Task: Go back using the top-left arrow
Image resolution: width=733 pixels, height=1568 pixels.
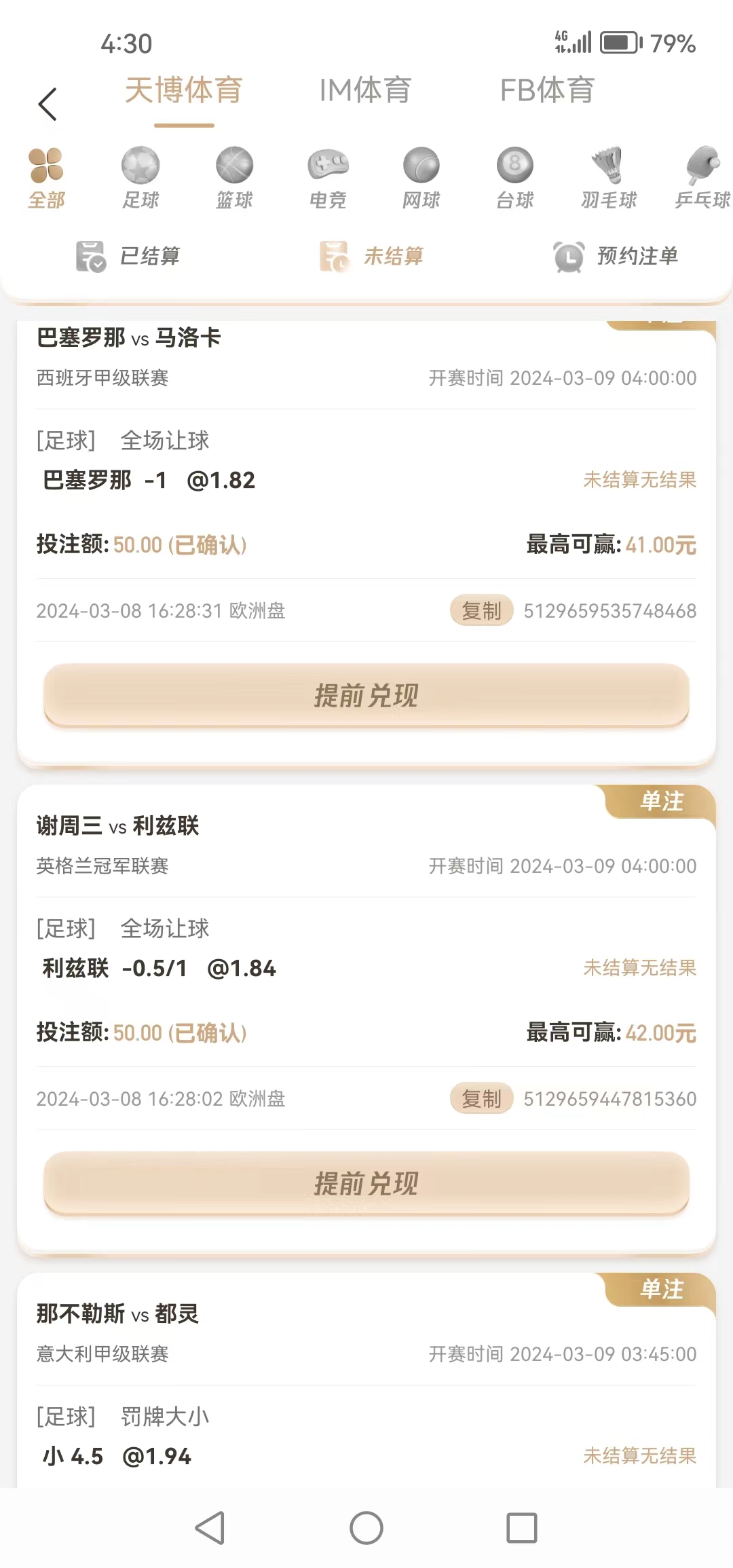Action: pyautogui.click(x=48, y=105)
